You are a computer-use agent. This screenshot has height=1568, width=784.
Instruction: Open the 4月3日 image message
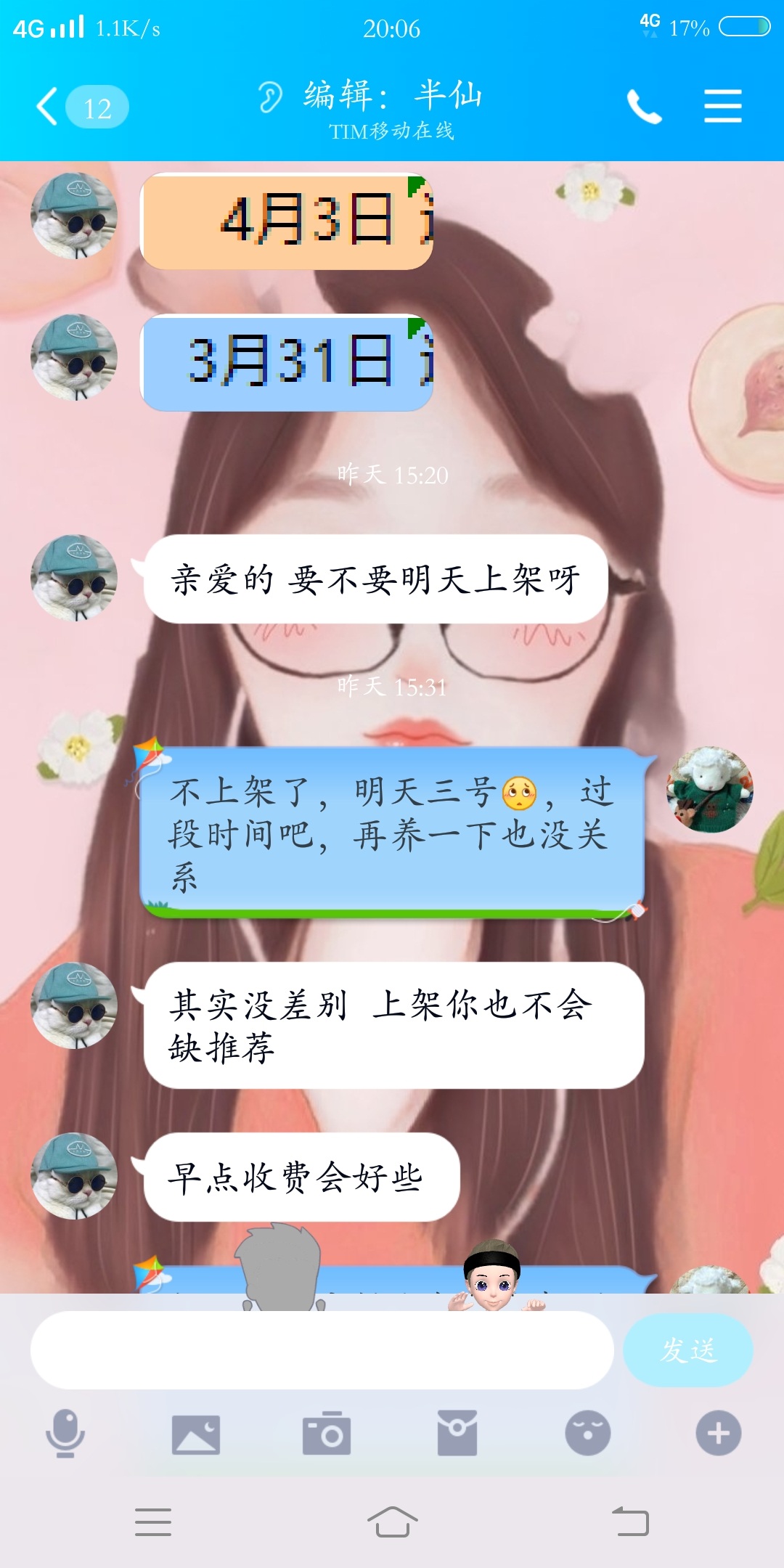(x=287, y=221)
